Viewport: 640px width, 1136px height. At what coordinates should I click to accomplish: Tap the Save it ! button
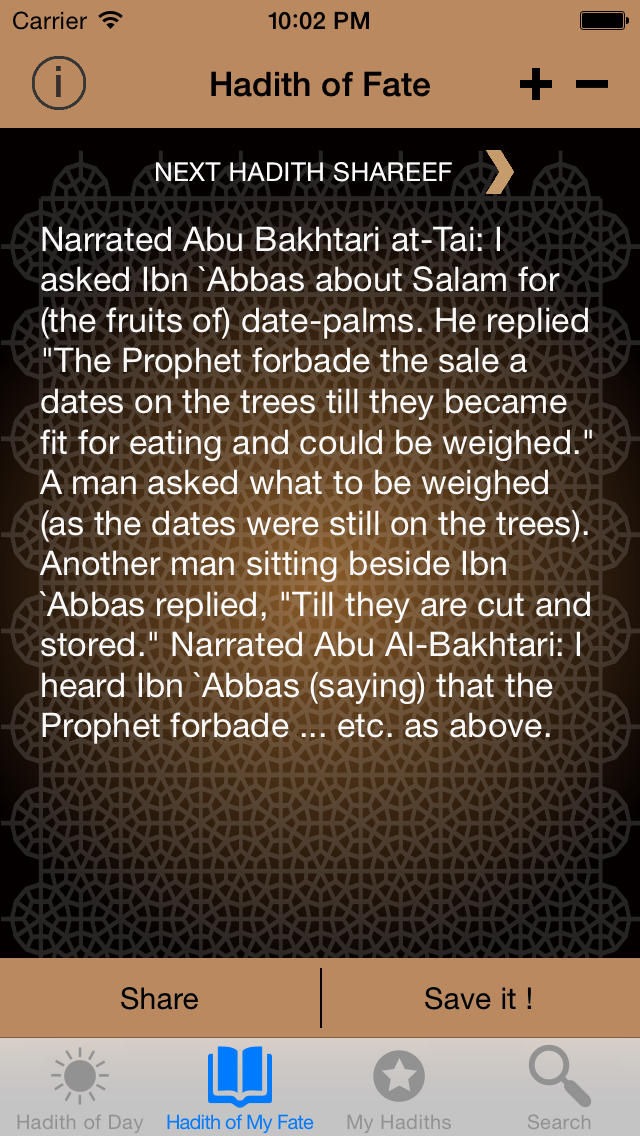[479, 998]
